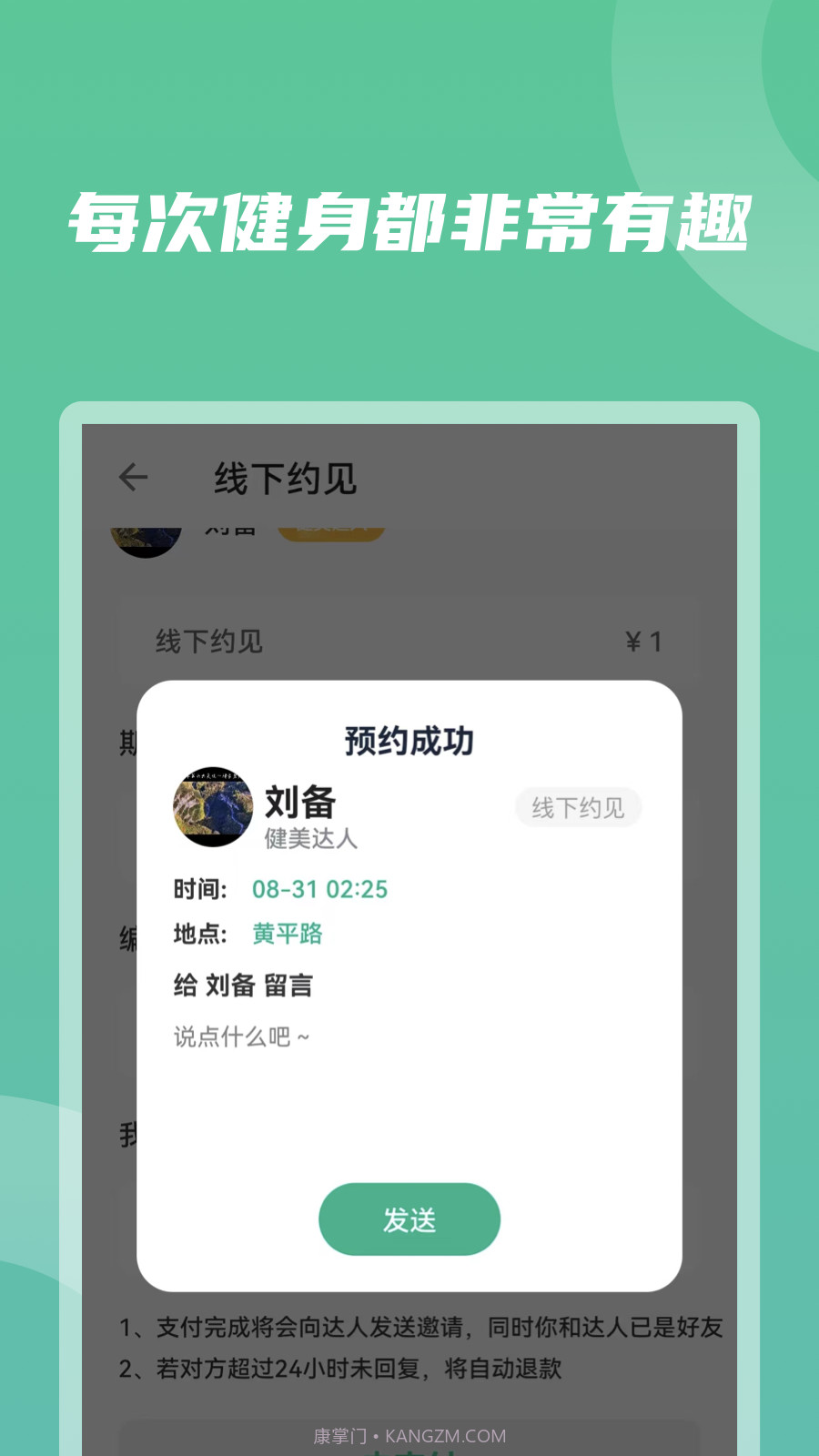
Task: Select the appointment time 08-31 02:25
Action: (x=318, y=889)
